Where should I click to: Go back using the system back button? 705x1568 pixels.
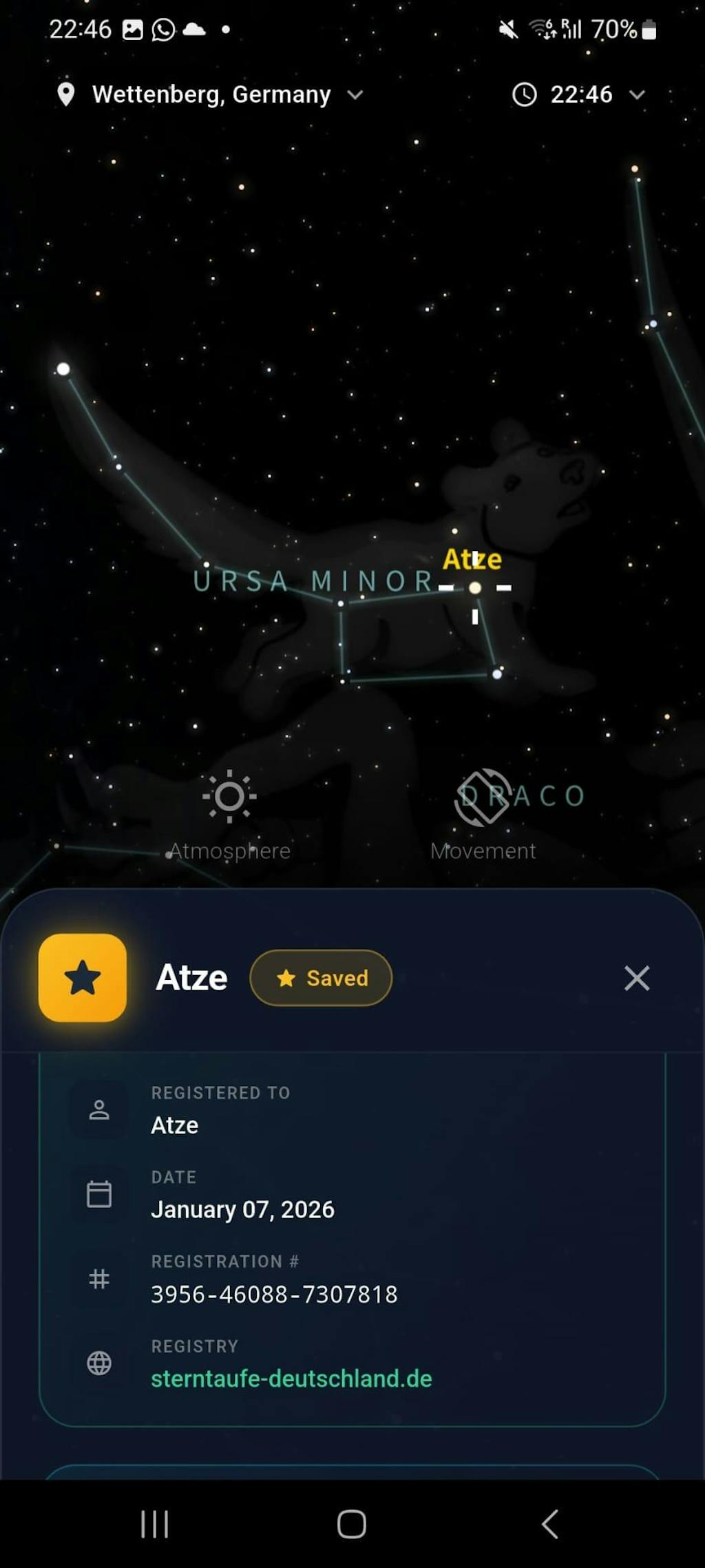549,1524
